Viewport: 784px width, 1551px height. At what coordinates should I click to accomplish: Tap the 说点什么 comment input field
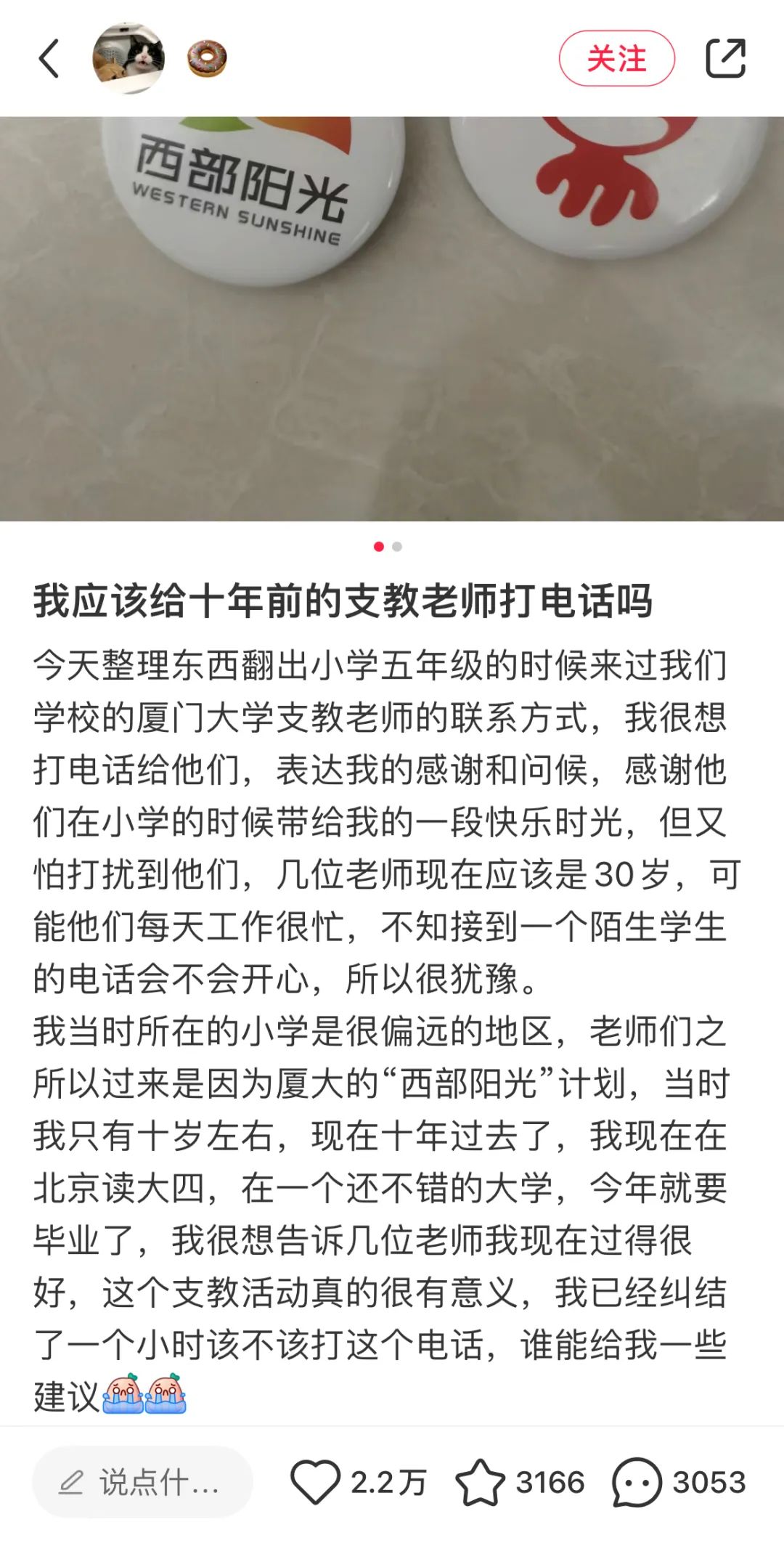(142, 1482)
